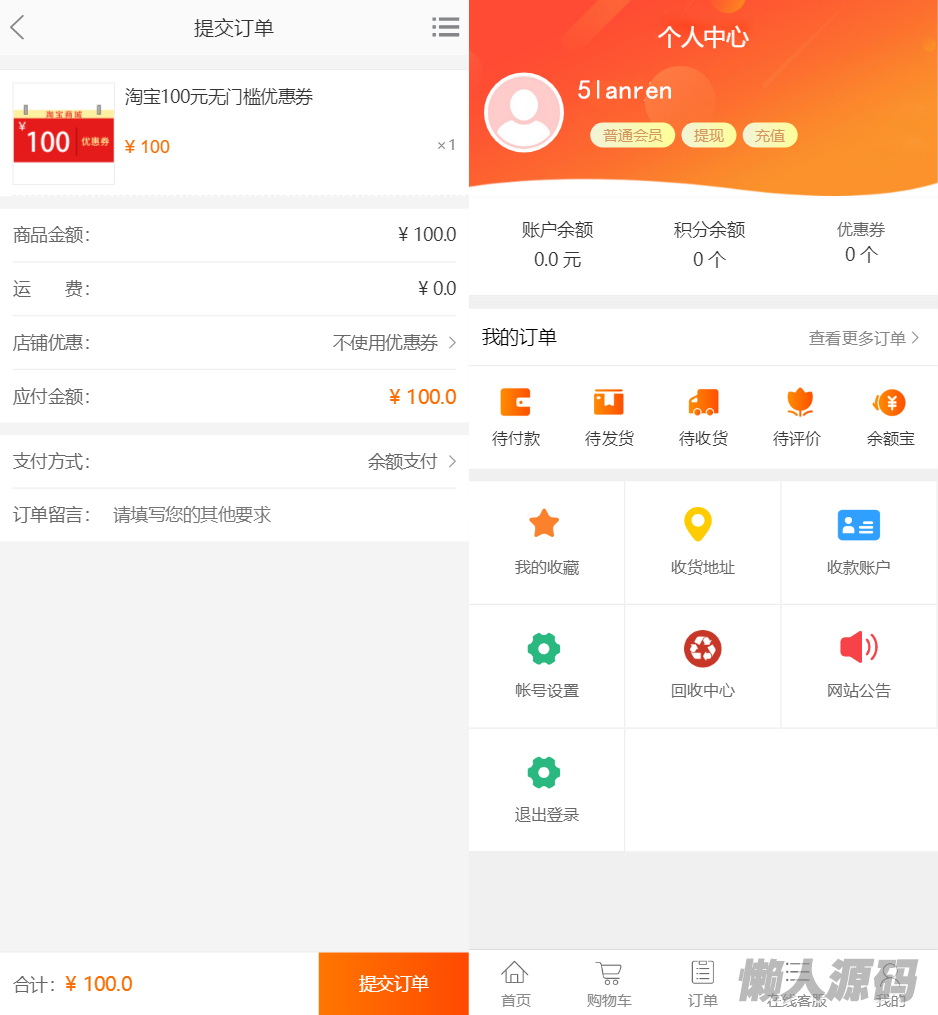
Task: Open 回收中心 recycle center
Action: (x=702, y=666)
